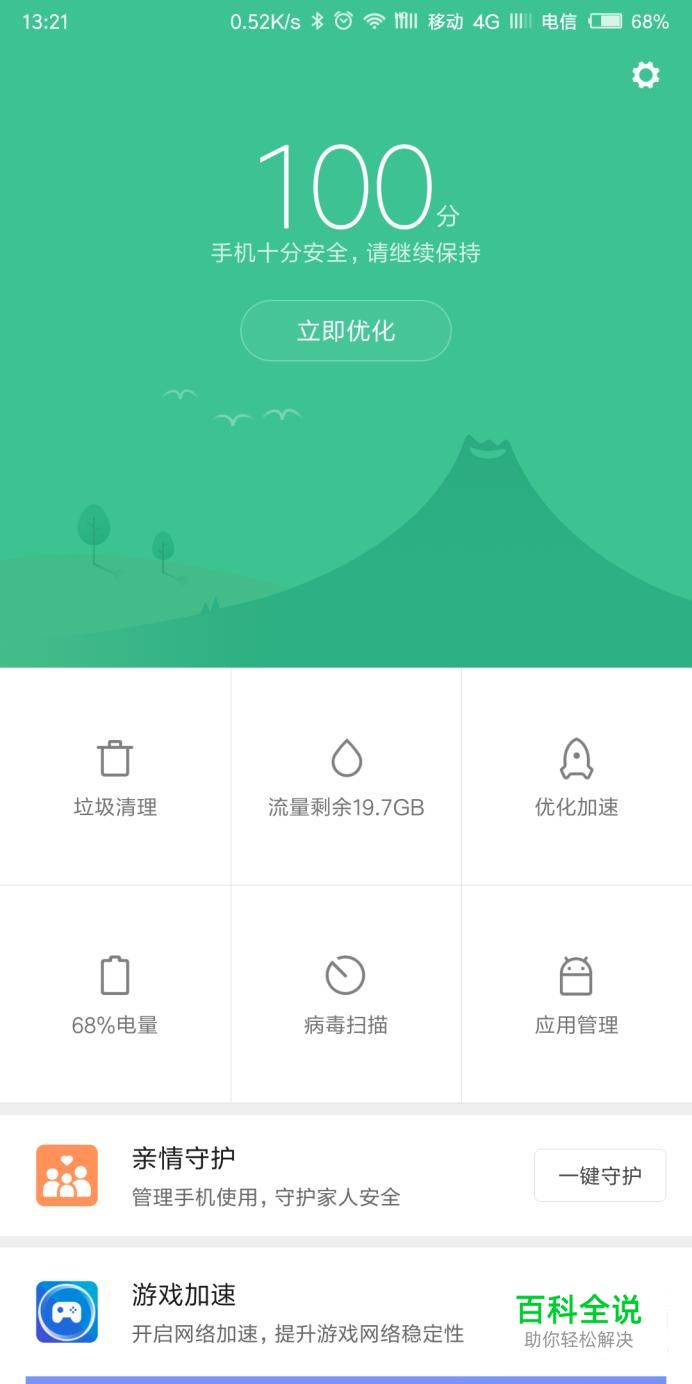Tap the 一键守护 button
This screenshot has width=692, height=1384.
point(600,1176)
